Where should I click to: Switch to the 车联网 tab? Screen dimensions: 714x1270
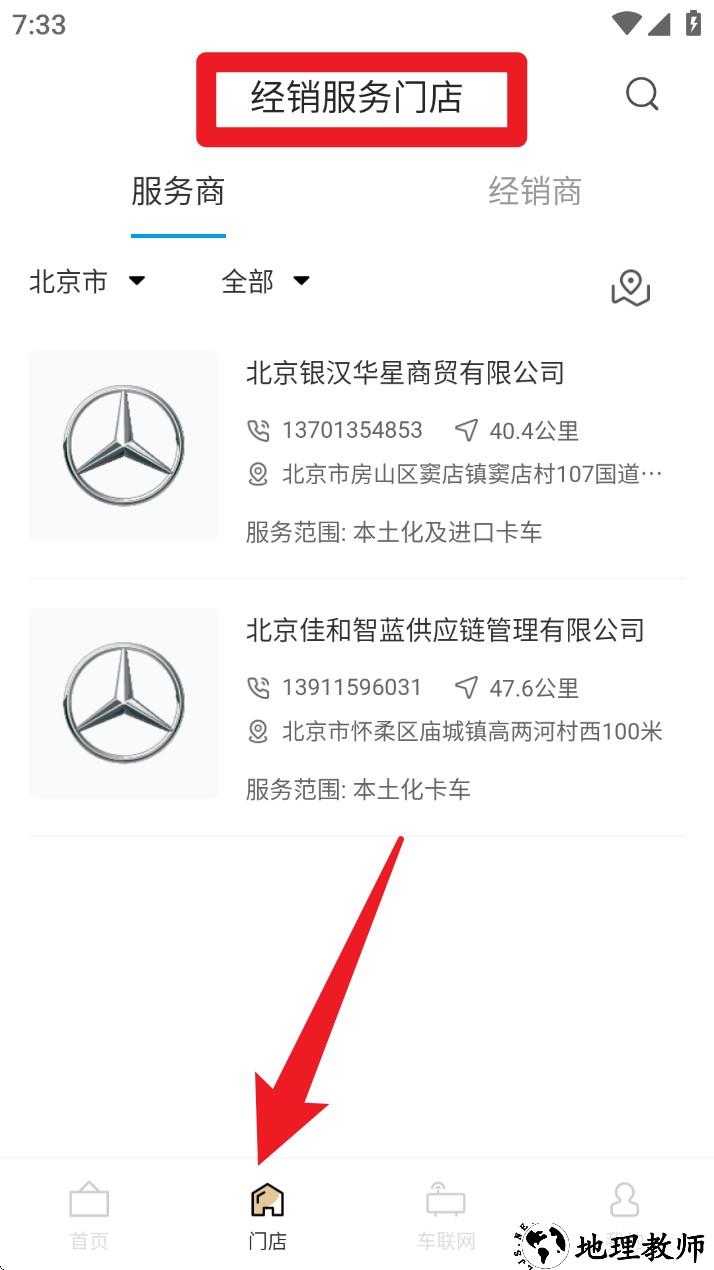pyautogui.click(x=446, y=1214)
